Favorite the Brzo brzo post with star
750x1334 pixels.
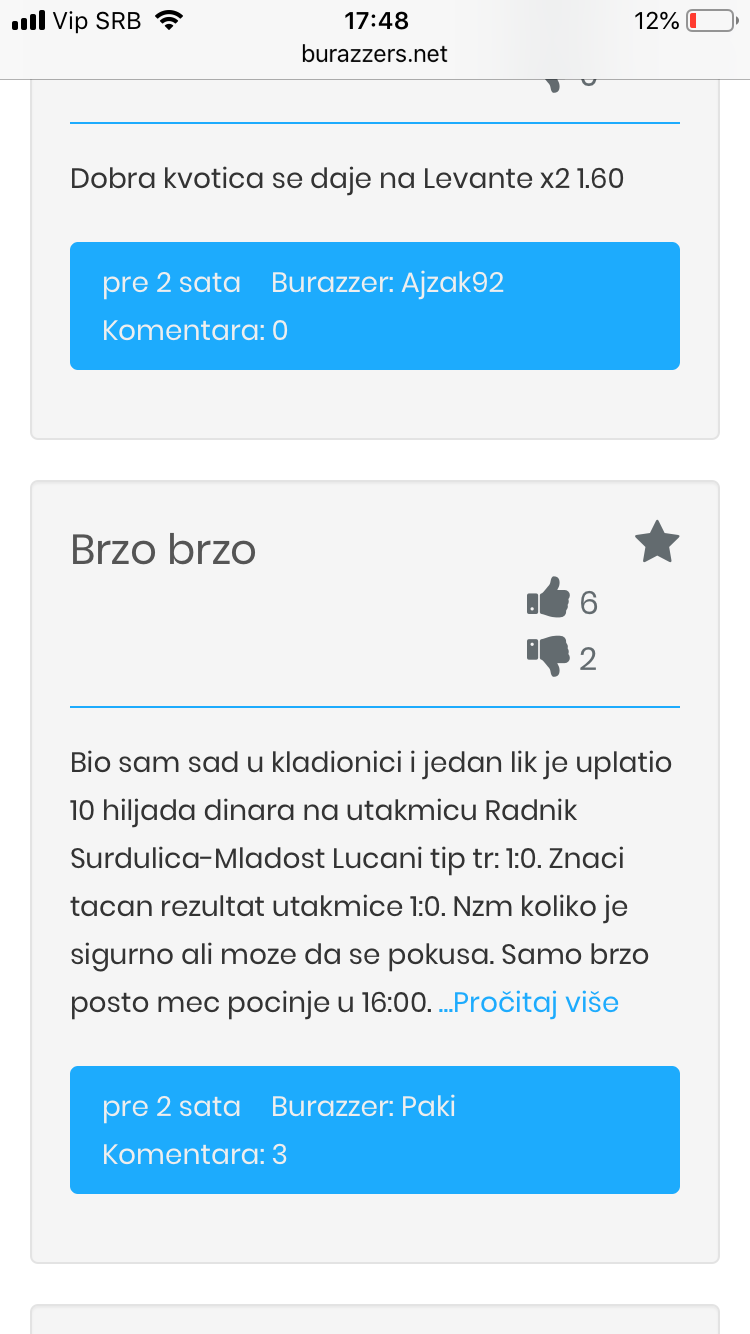point(657,542)
